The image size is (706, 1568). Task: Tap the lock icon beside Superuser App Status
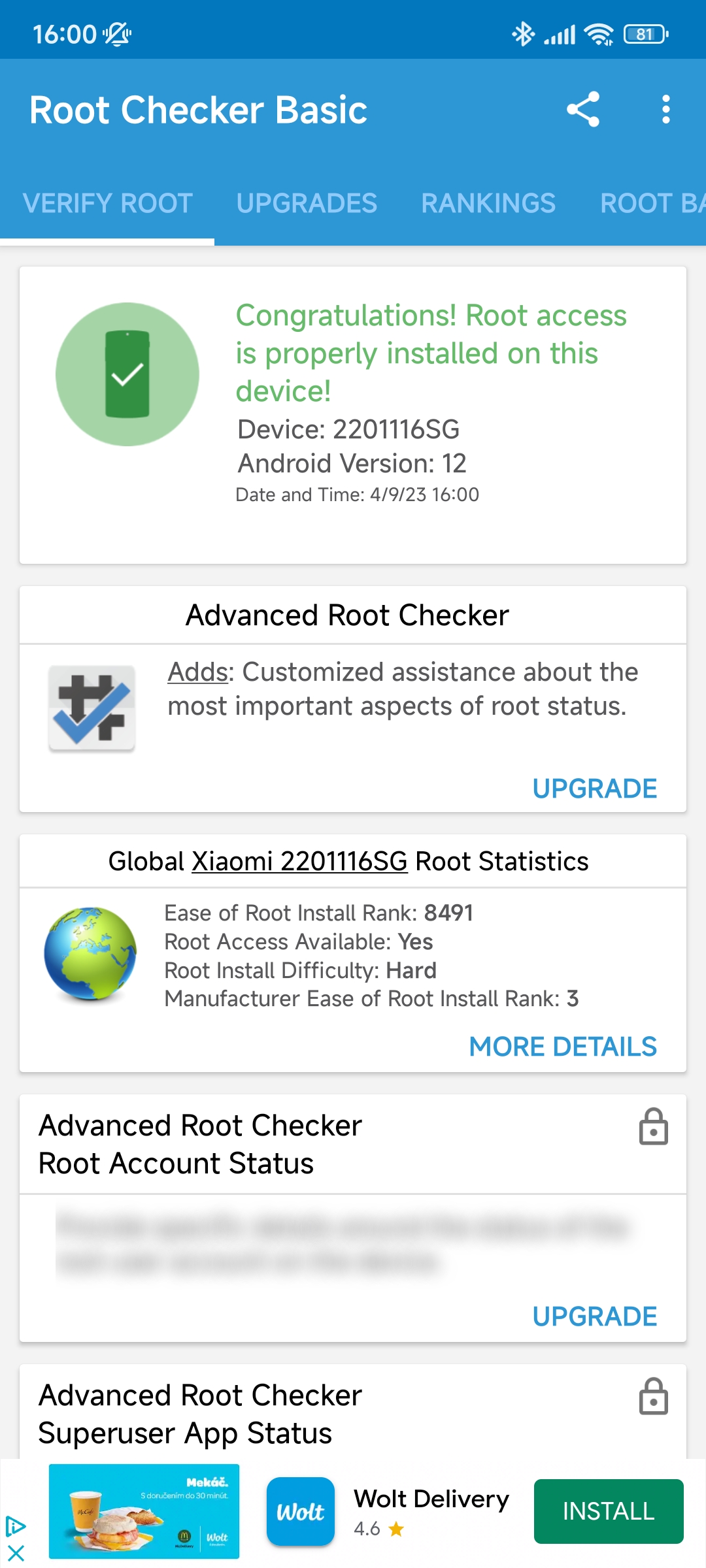click(x=653, y=1397)
